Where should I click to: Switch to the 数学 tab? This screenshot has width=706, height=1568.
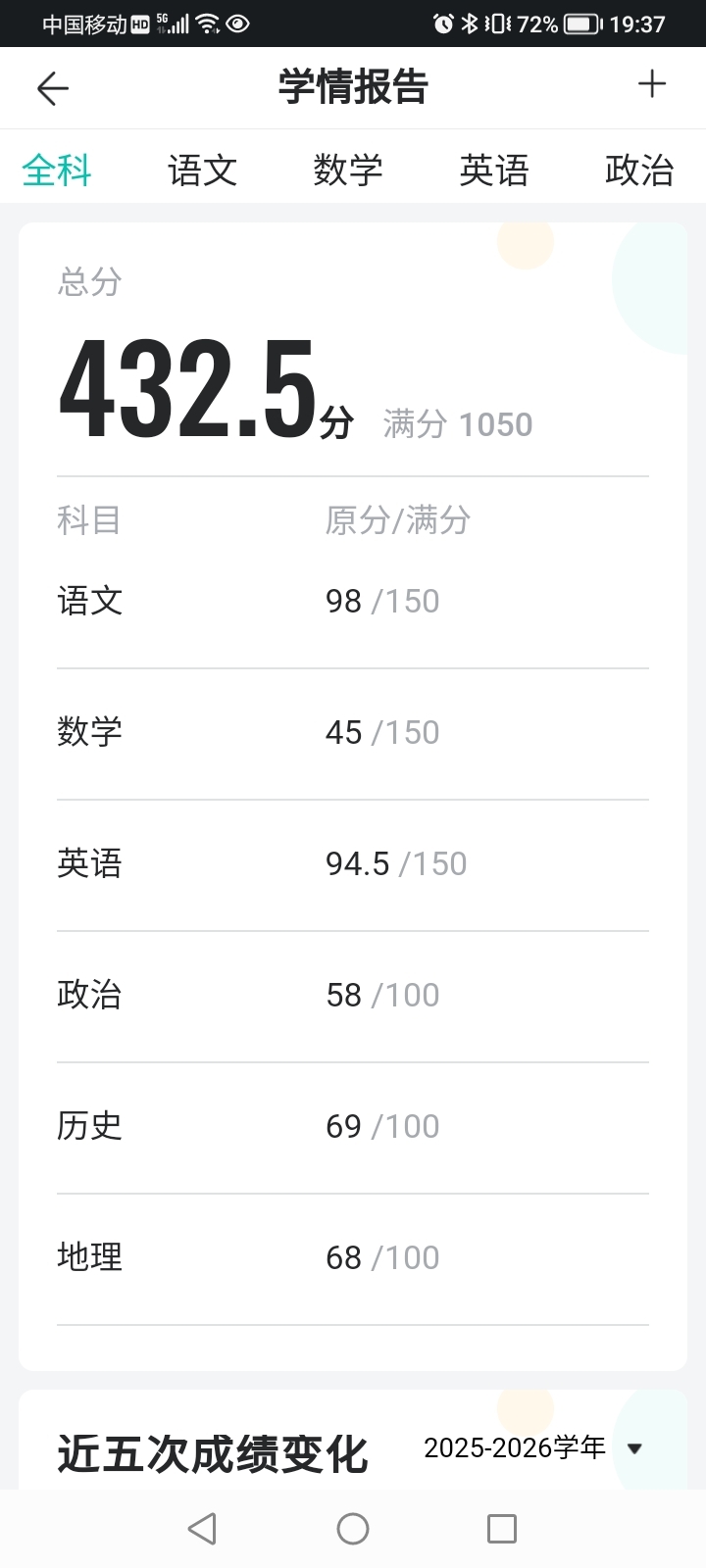(348, 171)
